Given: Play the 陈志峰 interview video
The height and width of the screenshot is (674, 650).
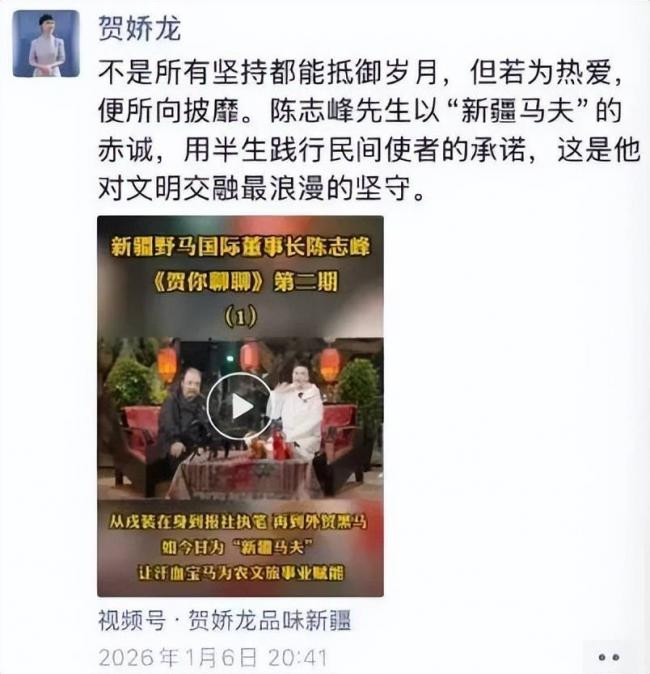Looking at the screenshot, I should tap(239, 405).
